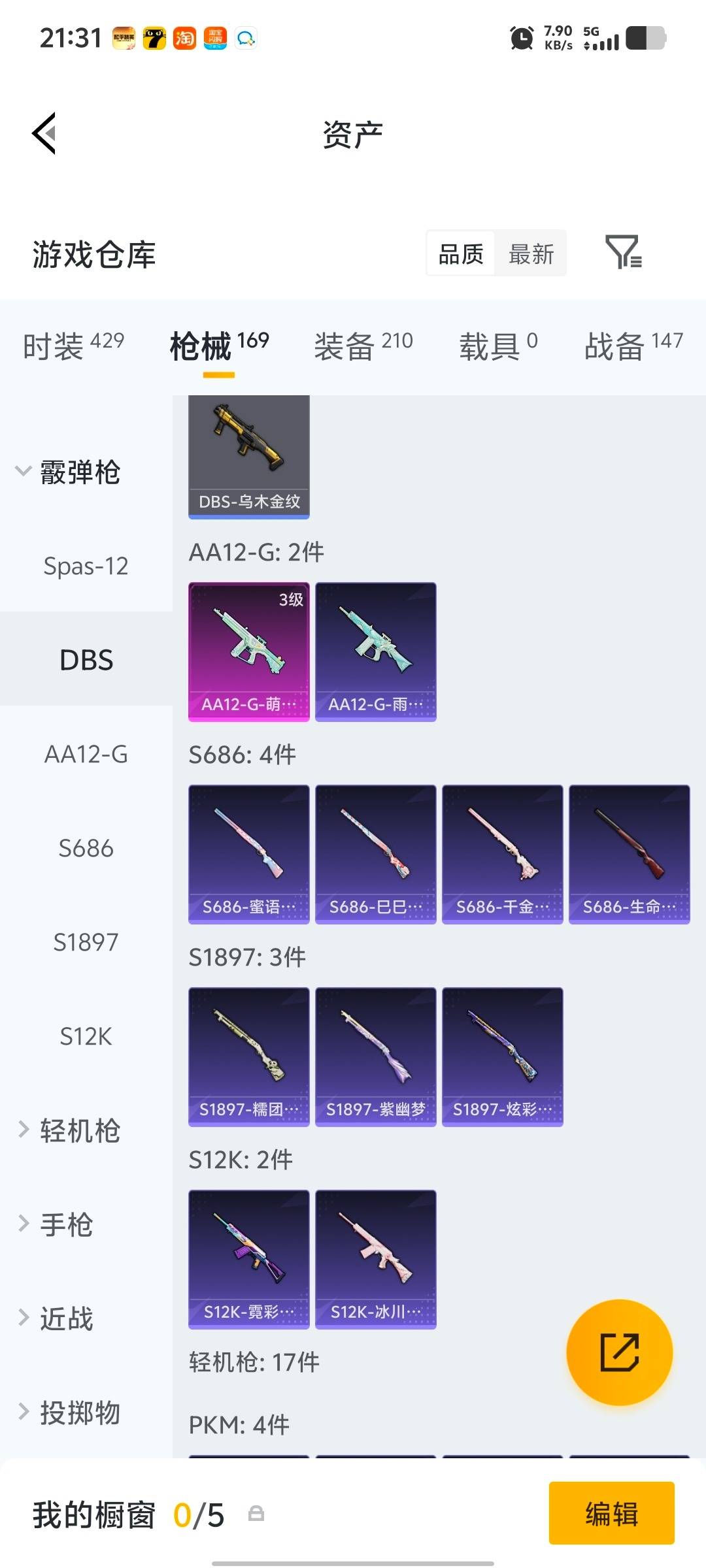Open the S1897-紫幽梦 skin tile
This screenshot has height=1568, width=706.
point(375,1056)
